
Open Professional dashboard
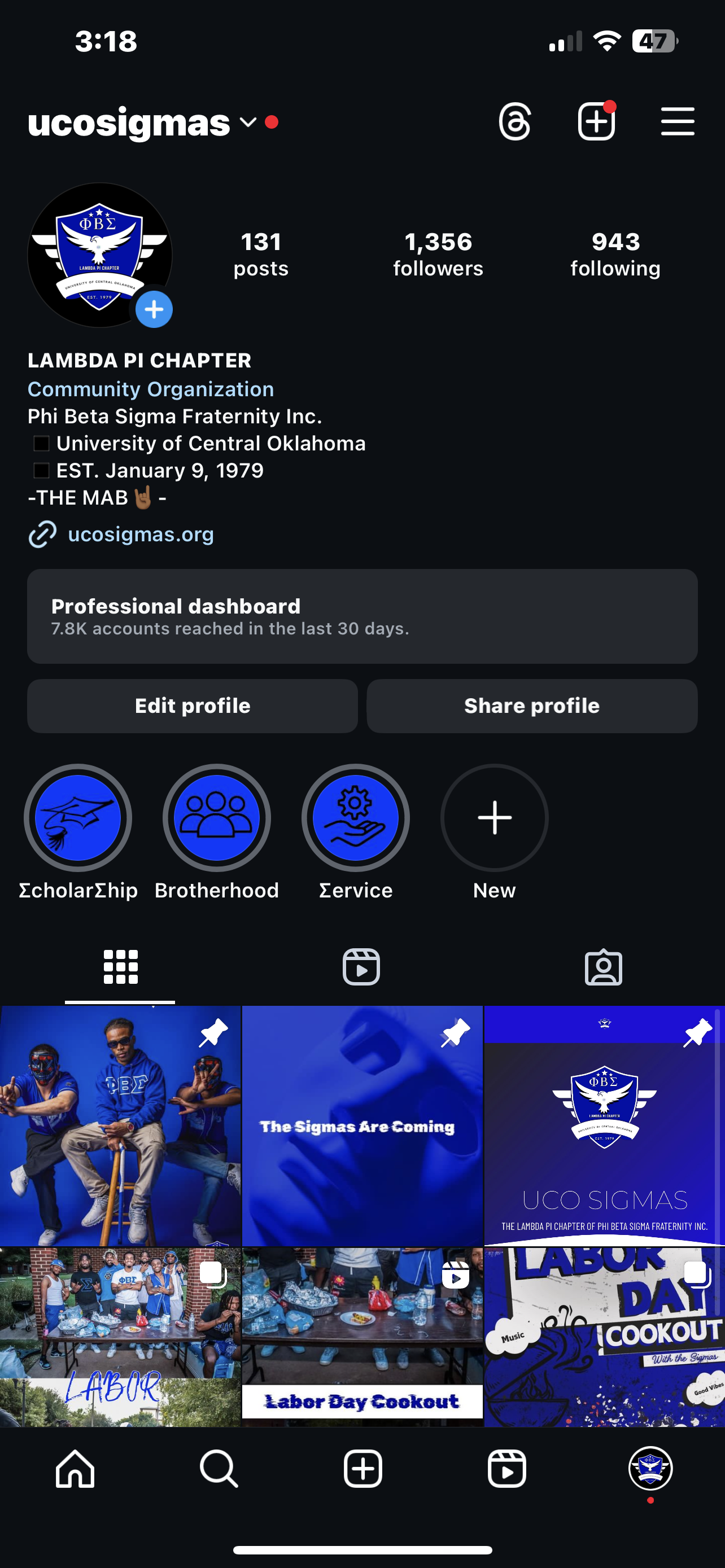[x=362, y=616]
